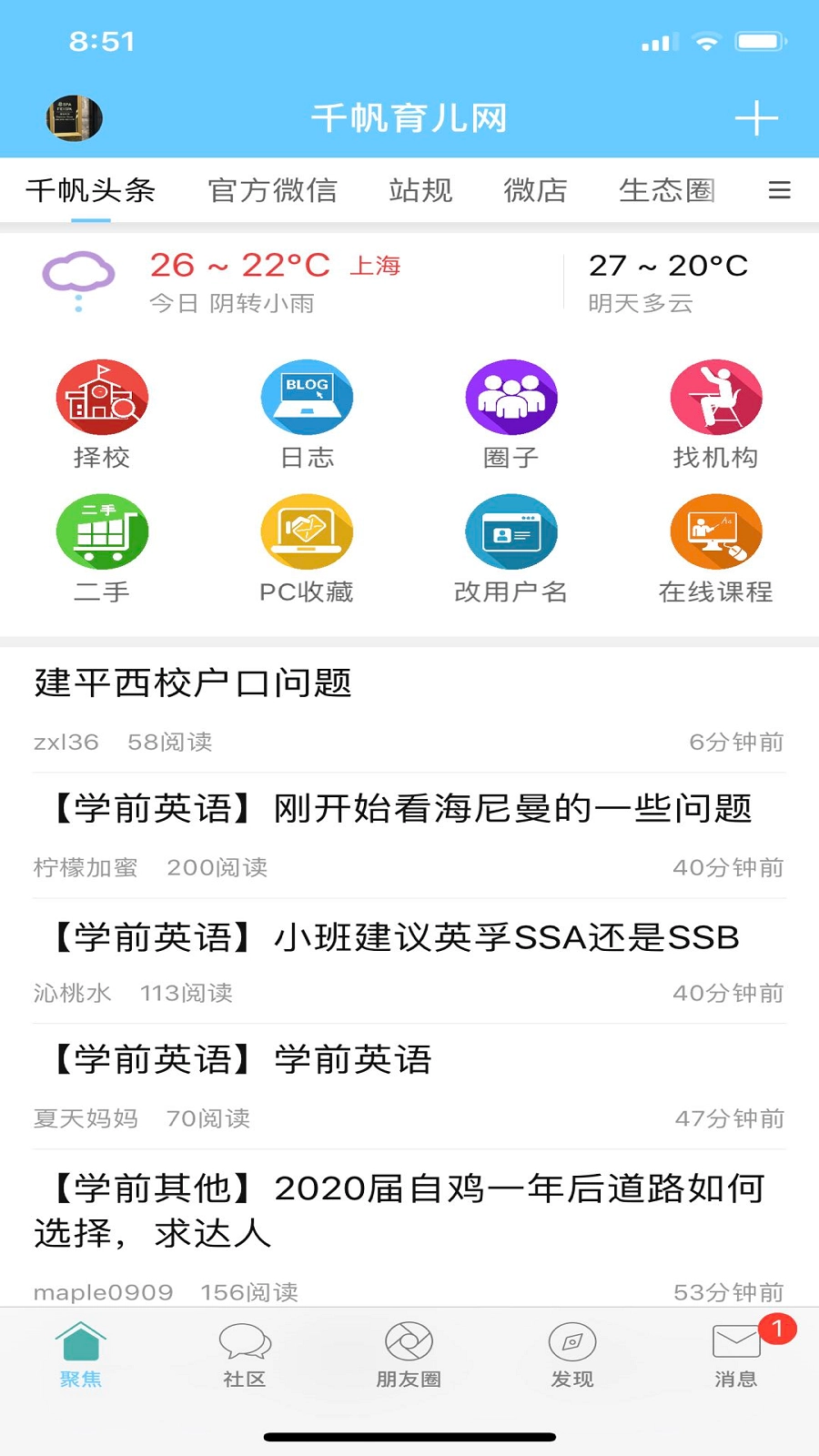Expand the hamburger menu for more tabs

coord(779,190)
